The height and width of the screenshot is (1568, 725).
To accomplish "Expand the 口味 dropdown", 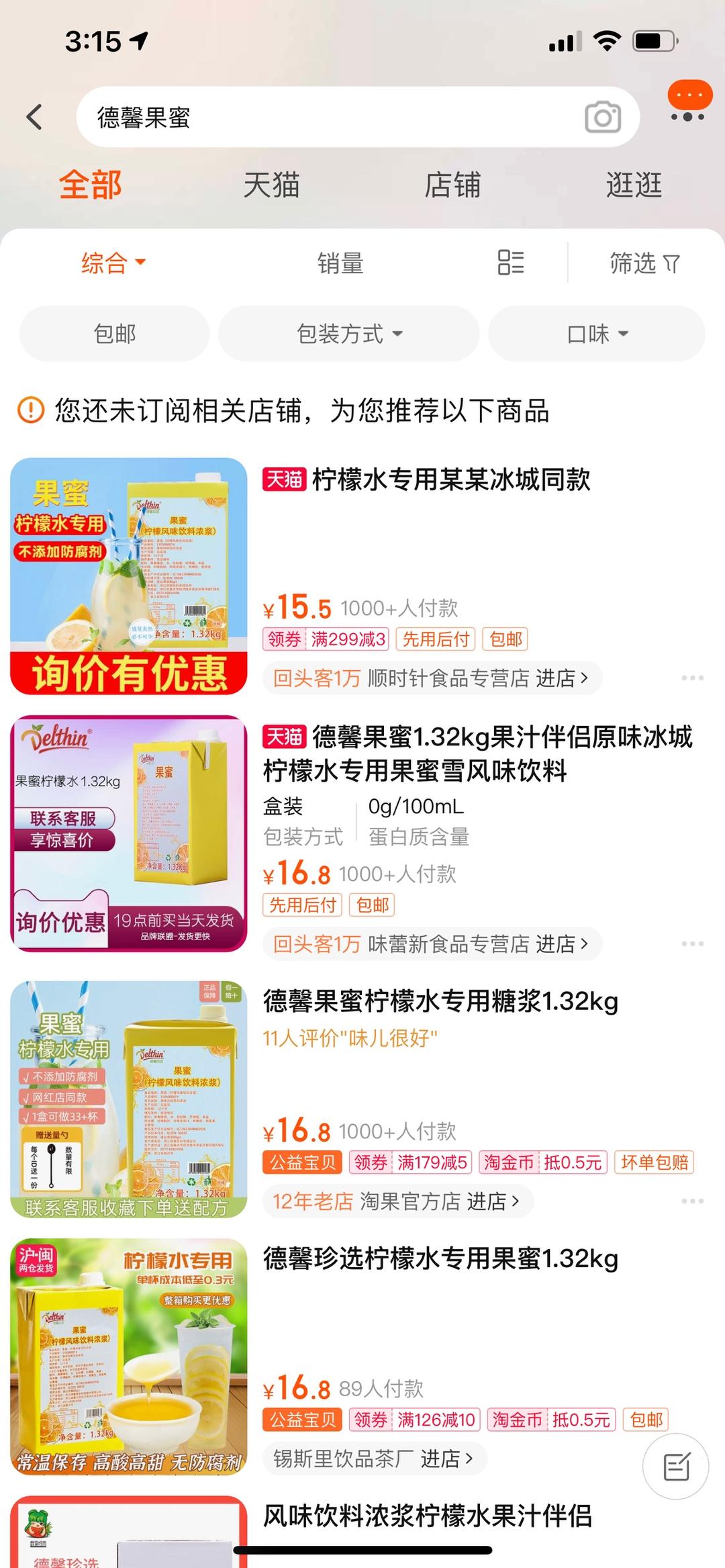I will [x=597, y=333].
